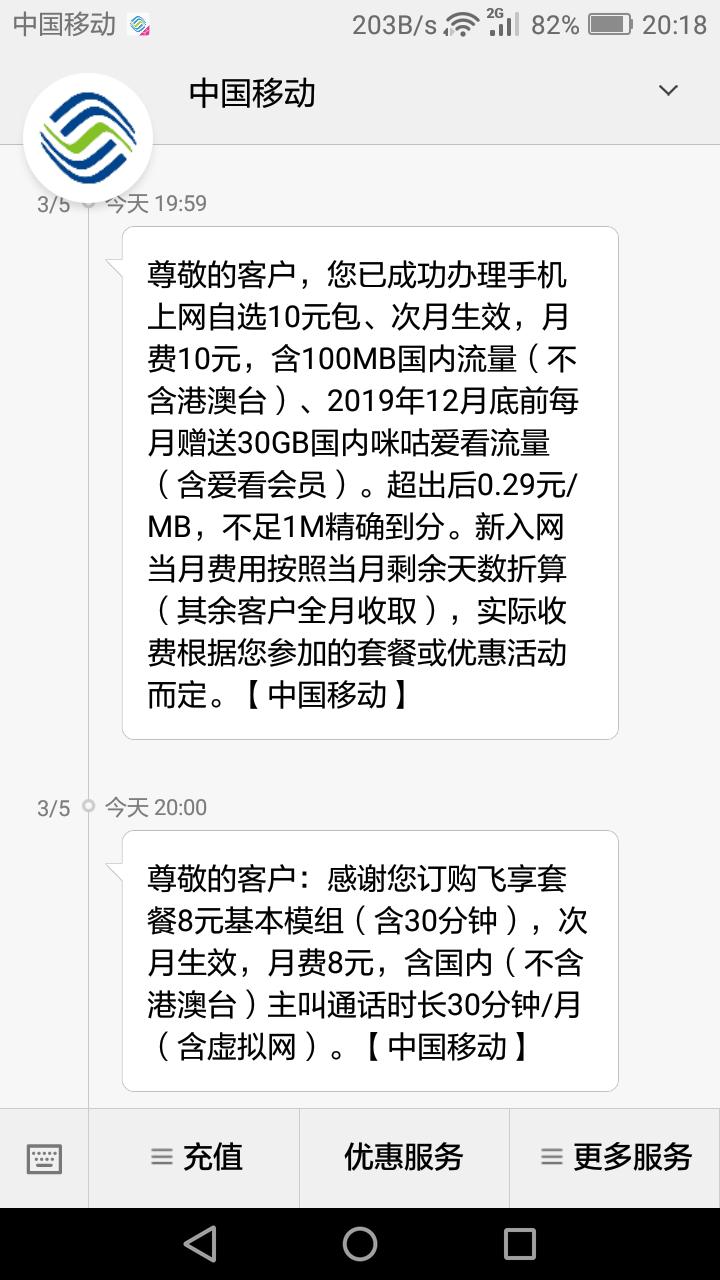
Task: Tap the home circle navigation key
Action: click(360, 1243)
